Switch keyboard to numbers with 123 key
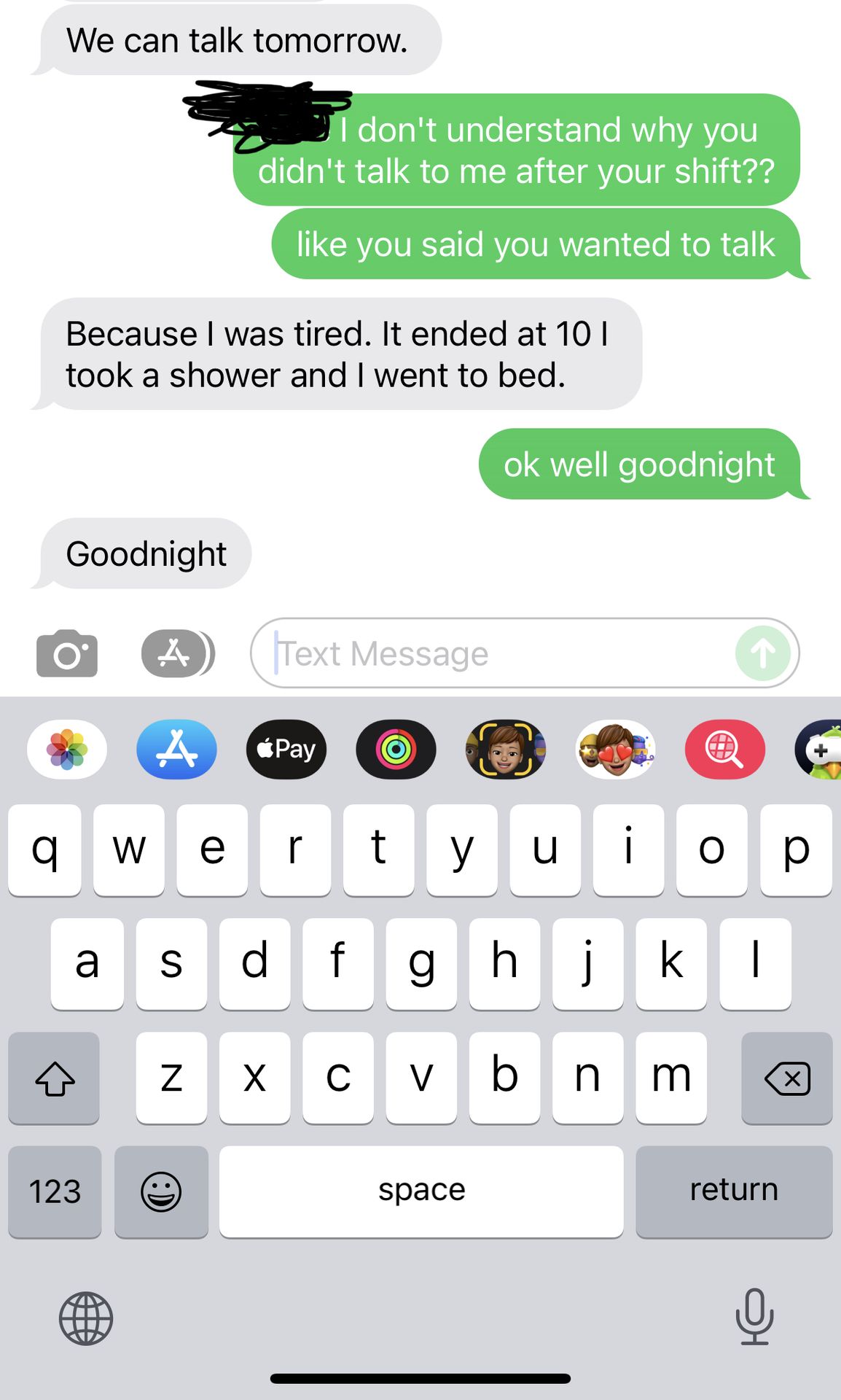 pos(55,1191)
